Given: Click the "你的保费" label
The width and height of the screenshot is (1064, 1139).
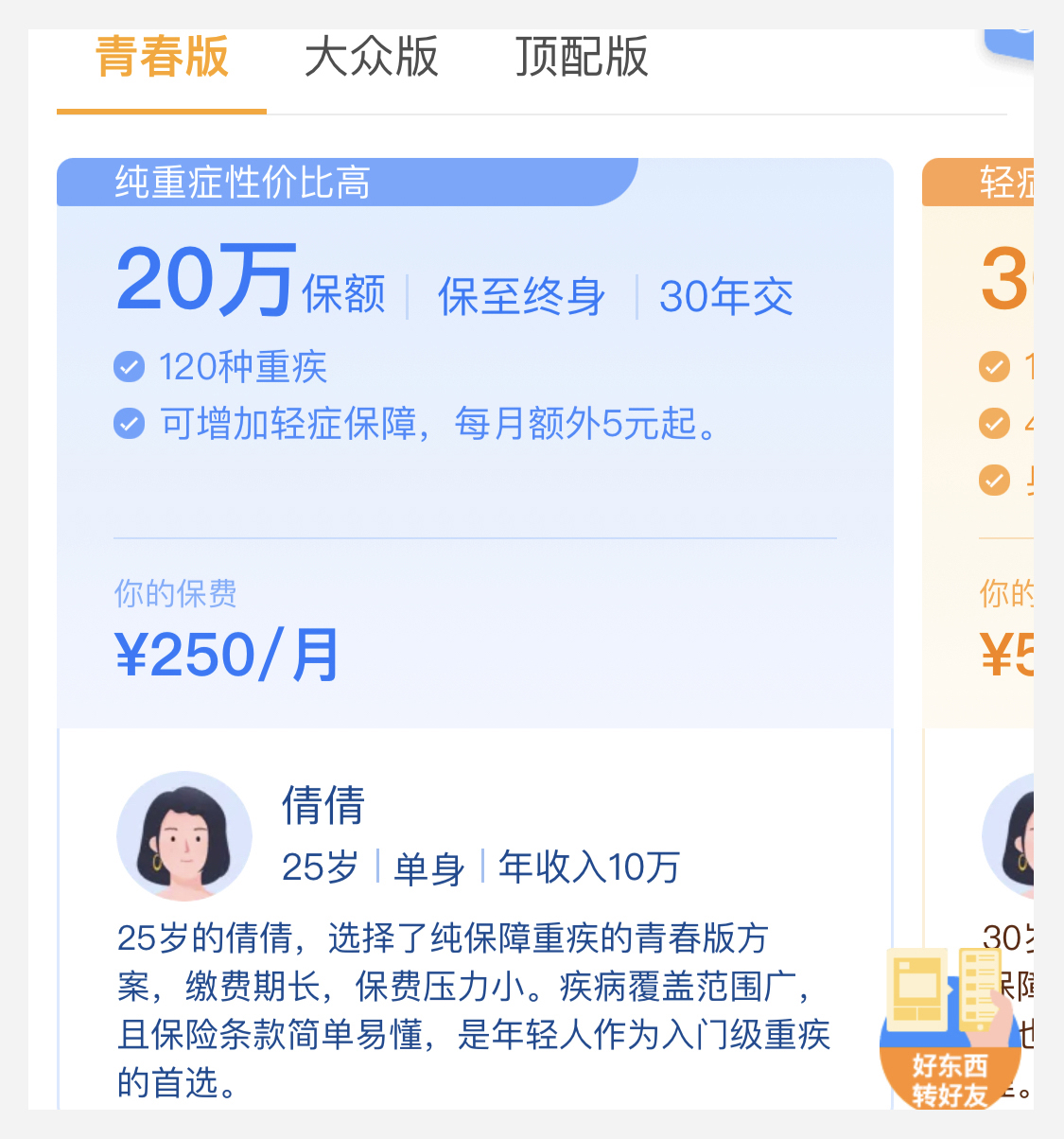Looking at the screenshot, I should pyautogui.click(x=174, y=594).
